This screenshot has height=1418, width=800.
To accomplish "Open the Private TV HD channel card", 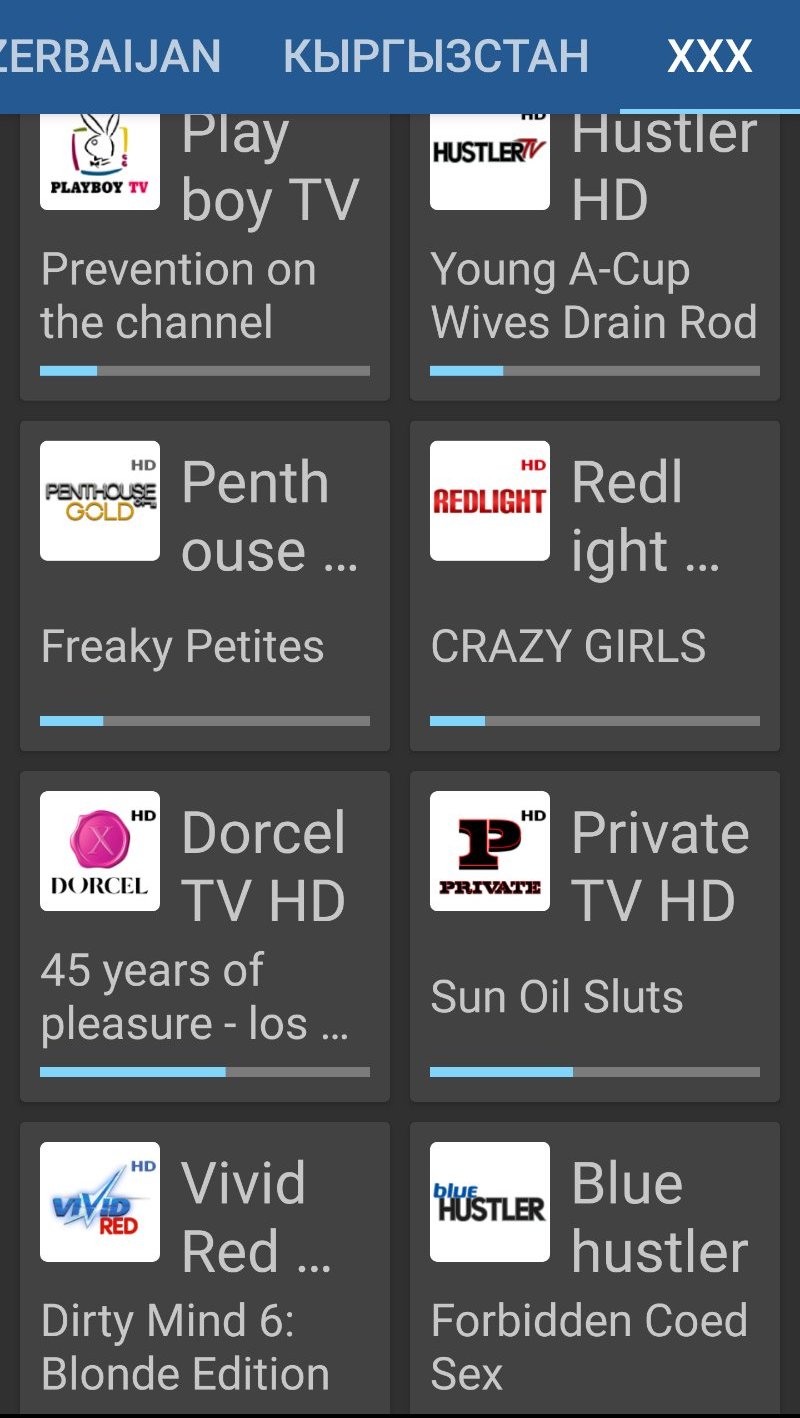I will point(595,935).
